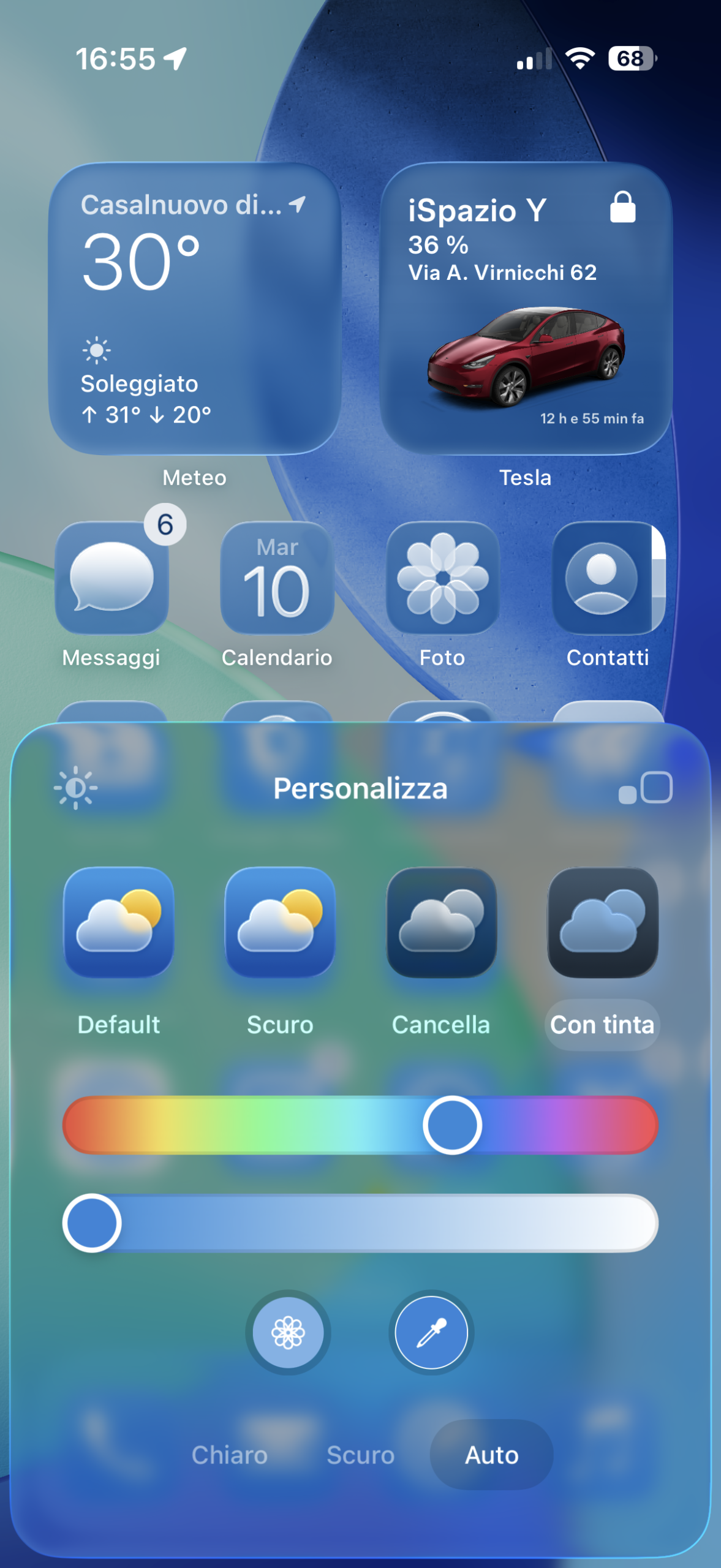Open the Tesla iSpazio Y widget
The image size is (721, 1568).
click(526, 308)
